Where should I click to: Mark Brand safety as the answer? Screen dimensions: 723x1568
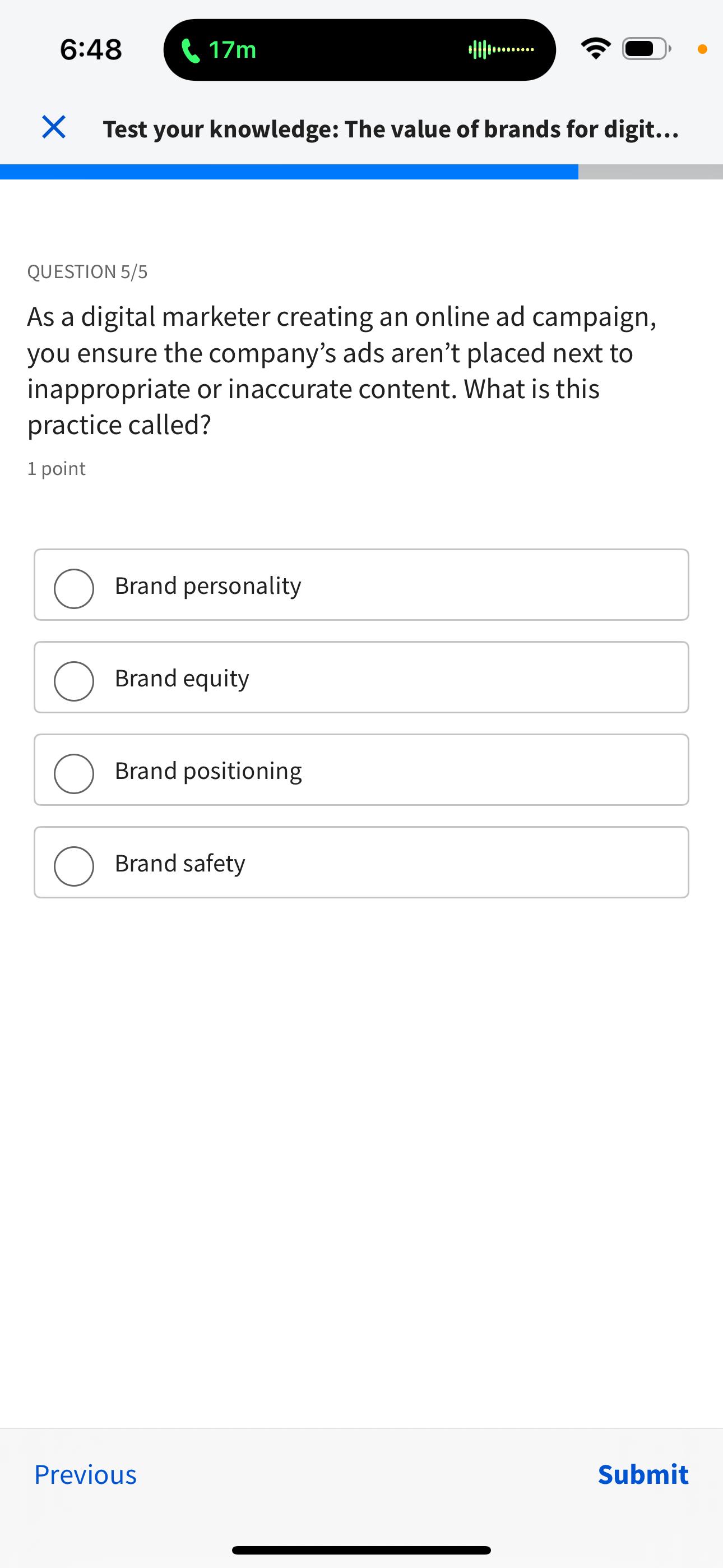click(74, 865)
